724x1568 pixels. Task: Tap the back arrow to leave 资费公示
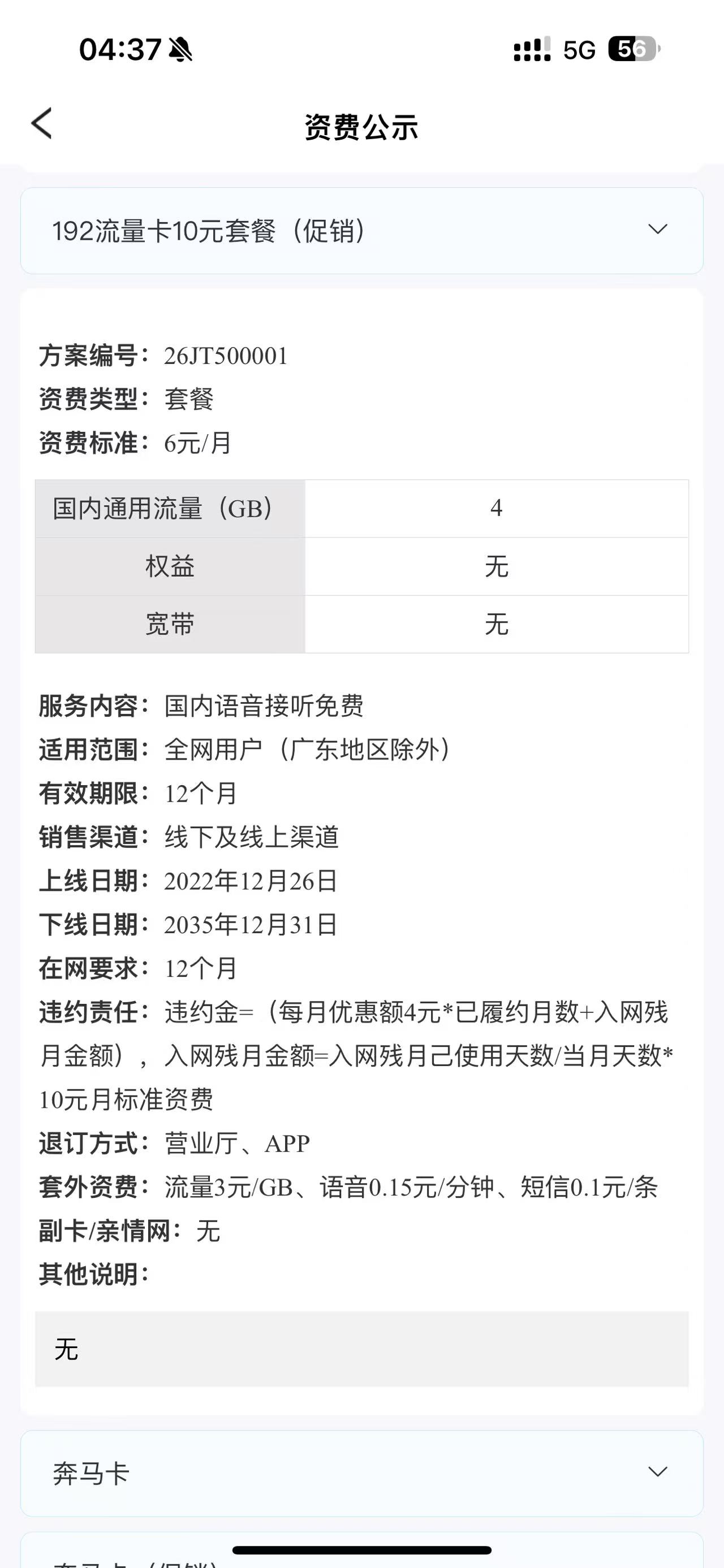point(42,124)
